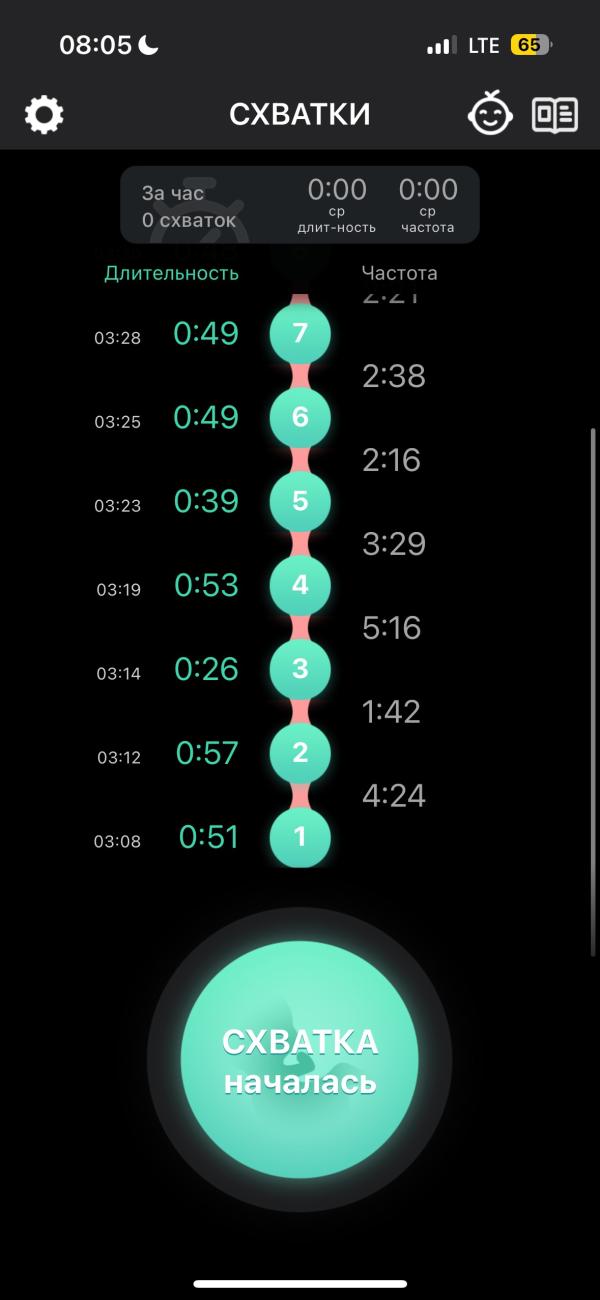This screenshot has height=1300, width=600.
Task: Open the settings gear
Action: point(44,115)
